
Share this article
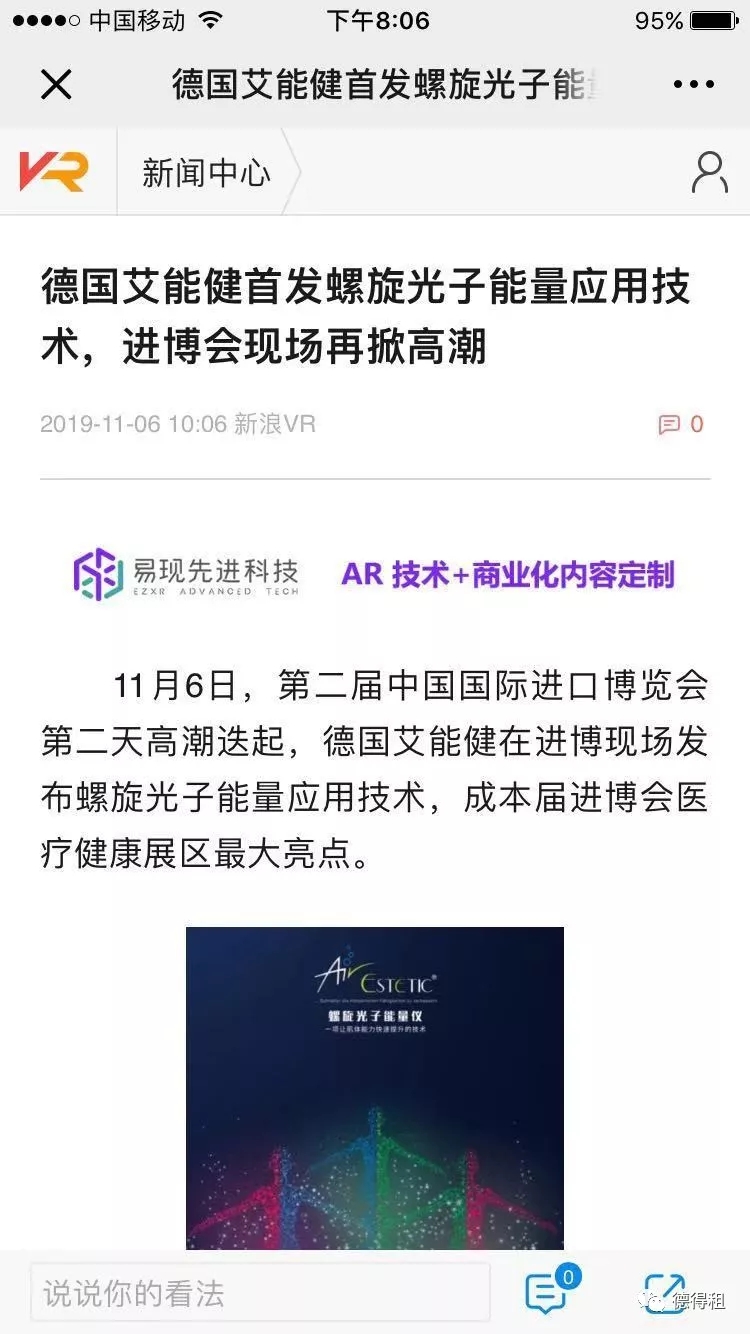pyautogui.click(x=663, y=1291)
